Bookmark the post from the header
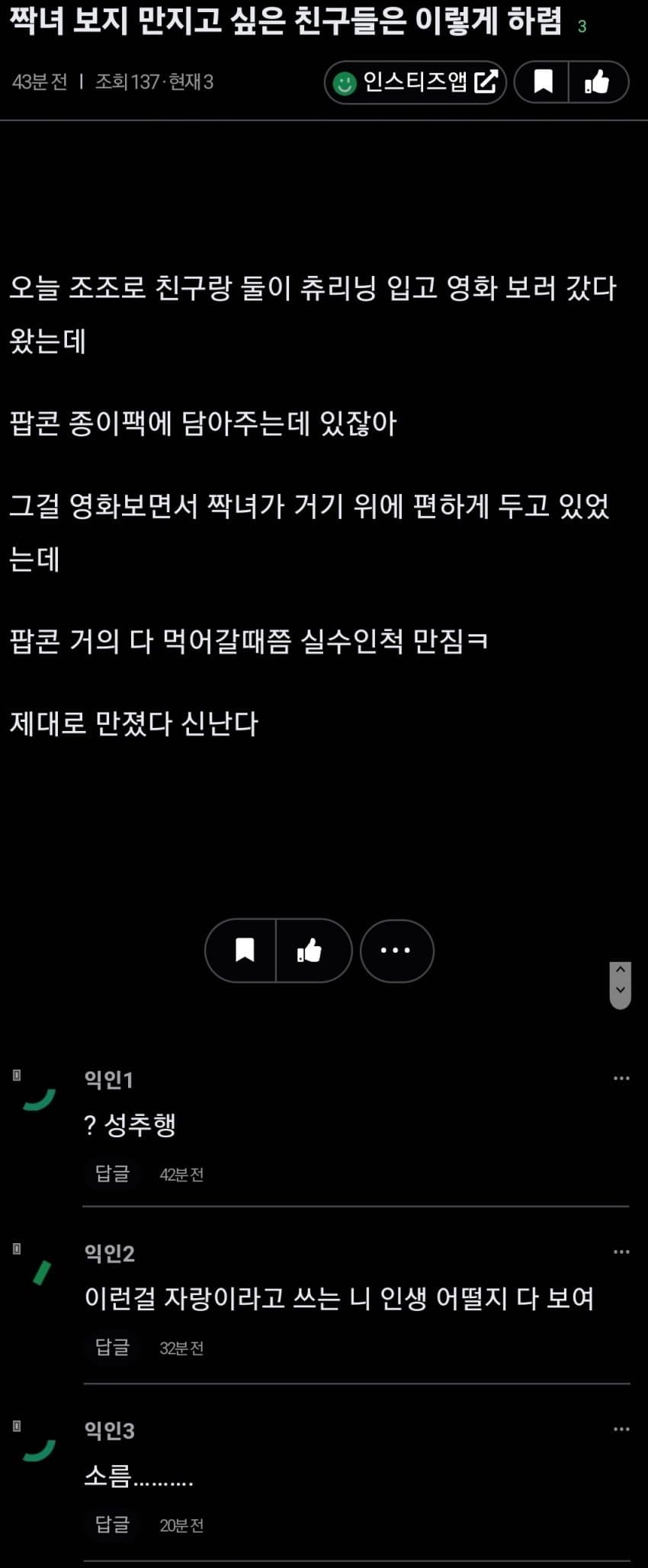 543,82
